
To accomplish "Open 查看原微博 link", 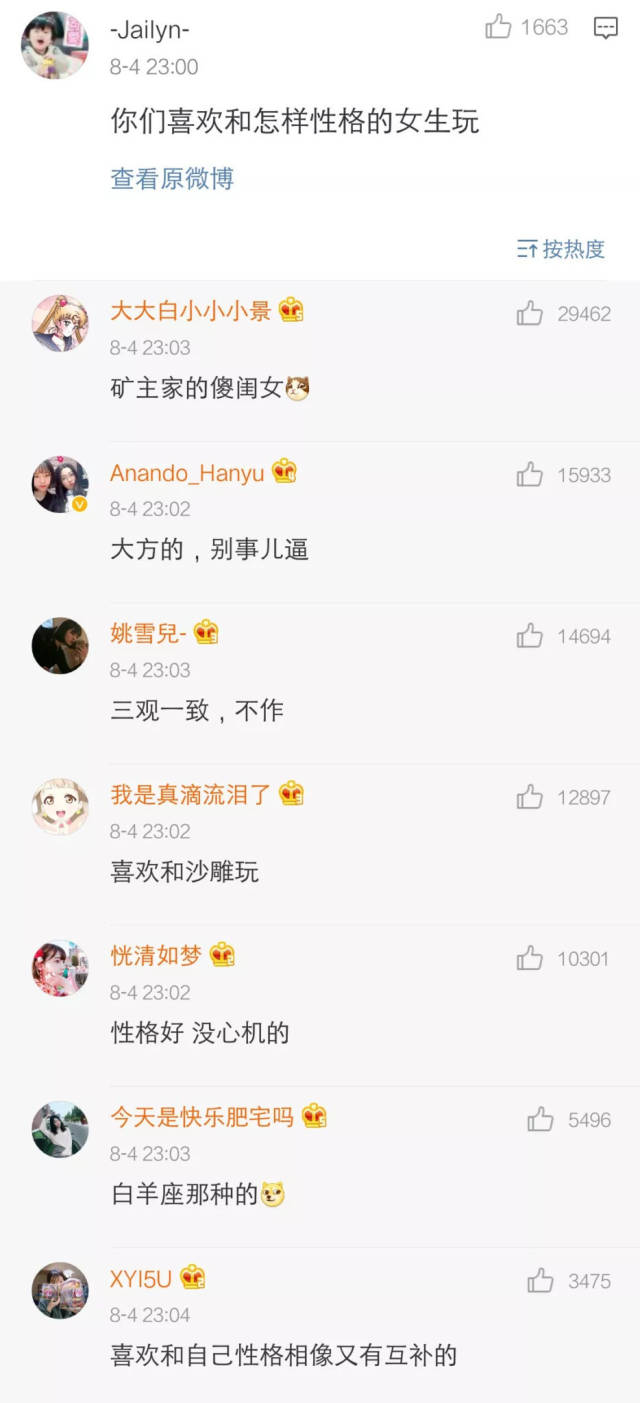I will pos(172,179).
